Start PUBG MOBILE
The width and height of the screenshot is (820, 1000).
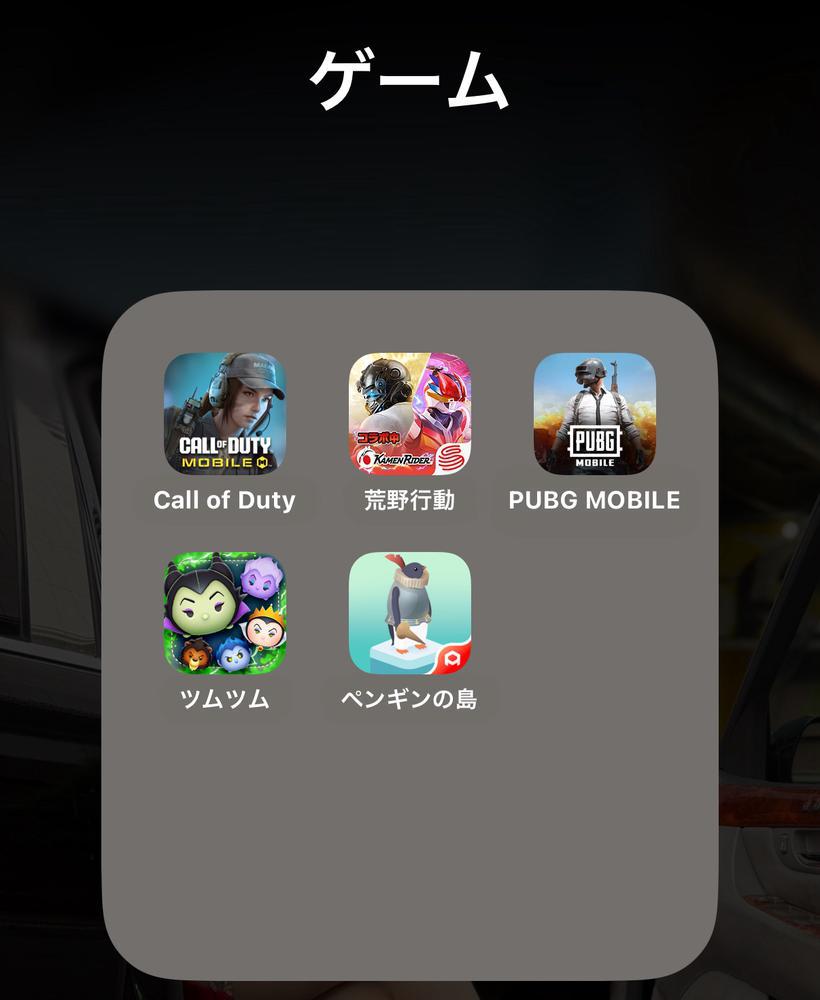tap(594, 414)
